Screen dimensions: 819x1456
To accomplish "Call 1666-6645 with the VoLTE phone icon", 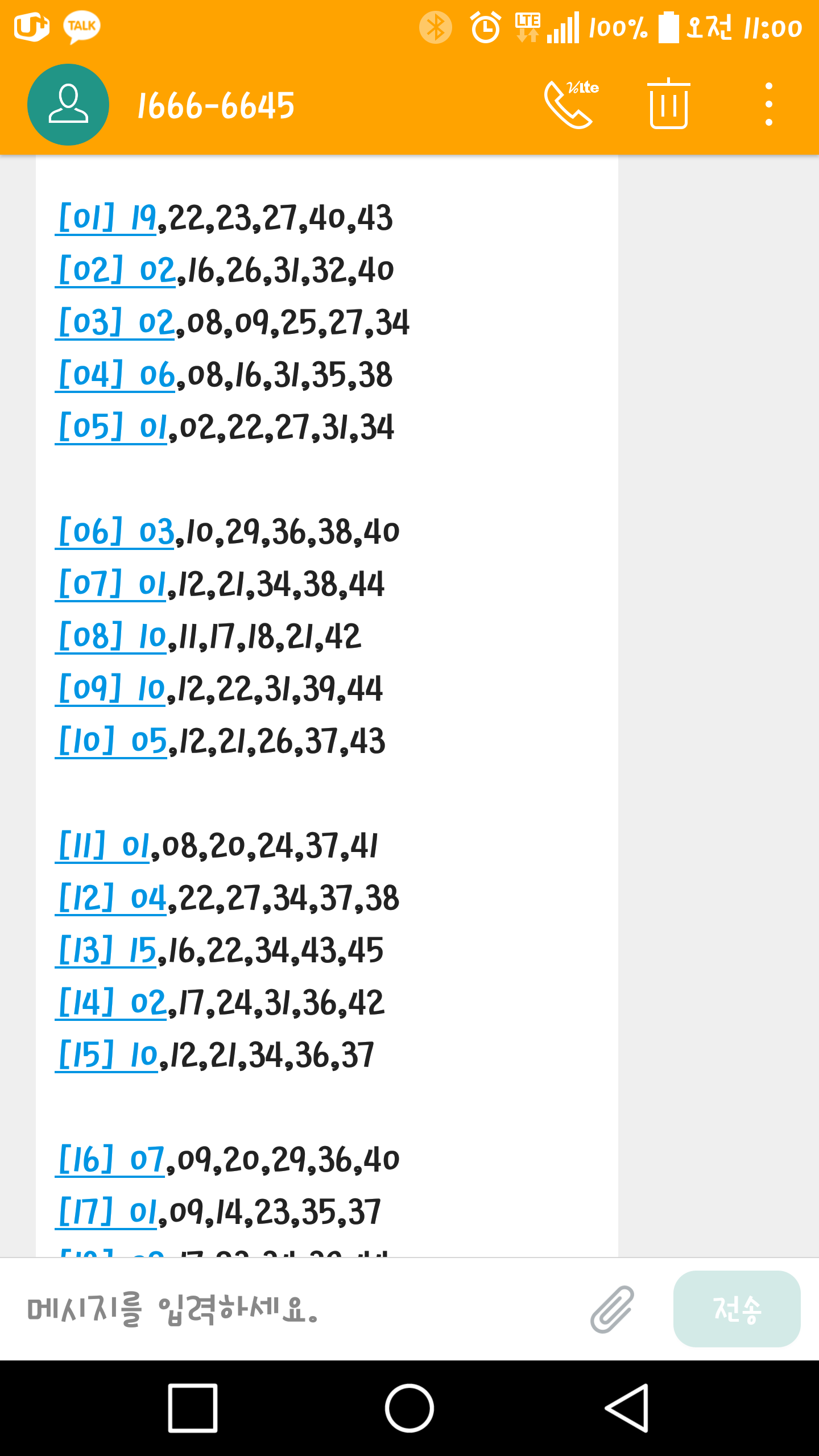I will tap(570, 104).
